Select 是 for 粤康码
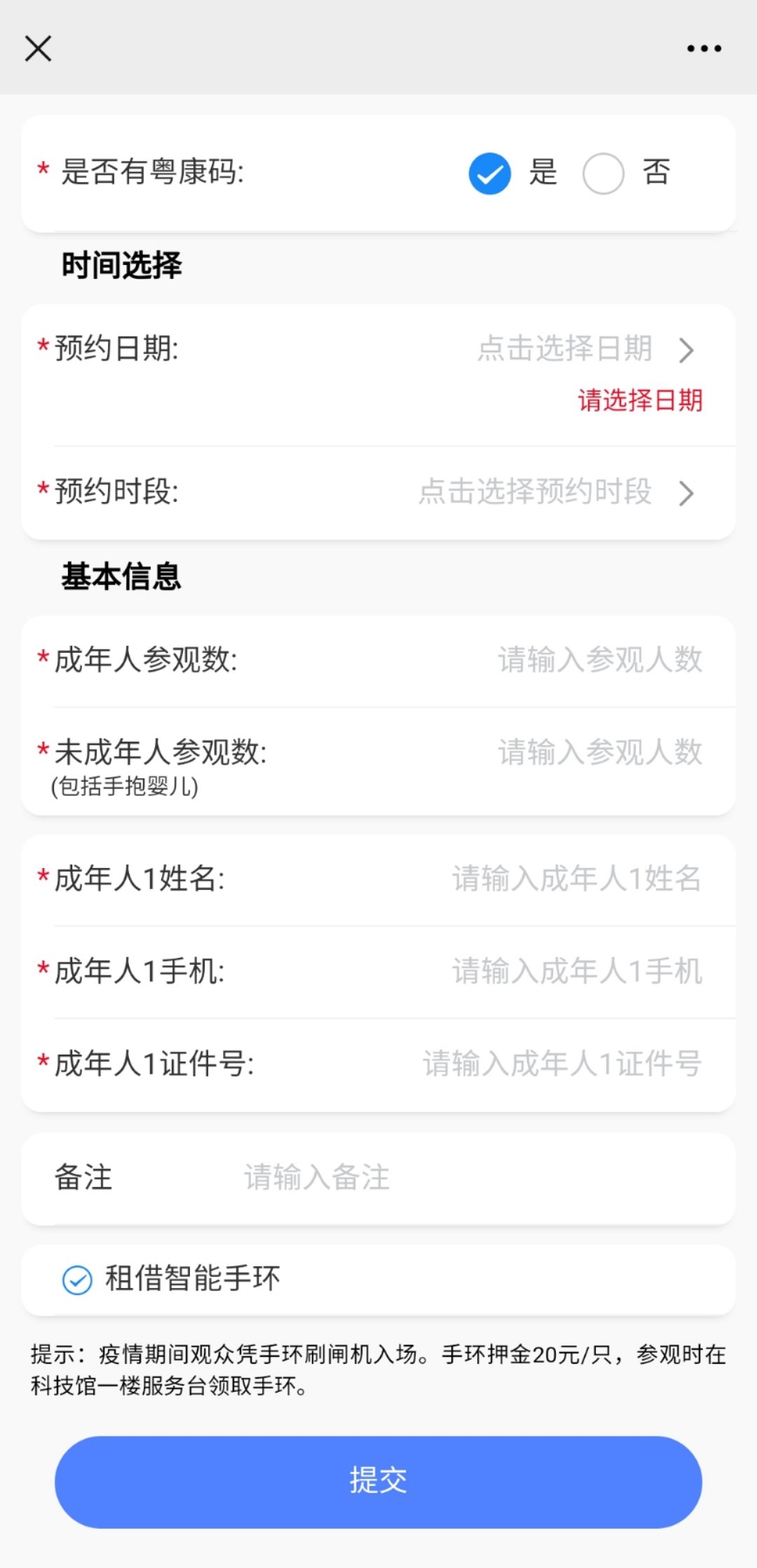Screen dimensions: 757x1568 (x=490, y=173)
